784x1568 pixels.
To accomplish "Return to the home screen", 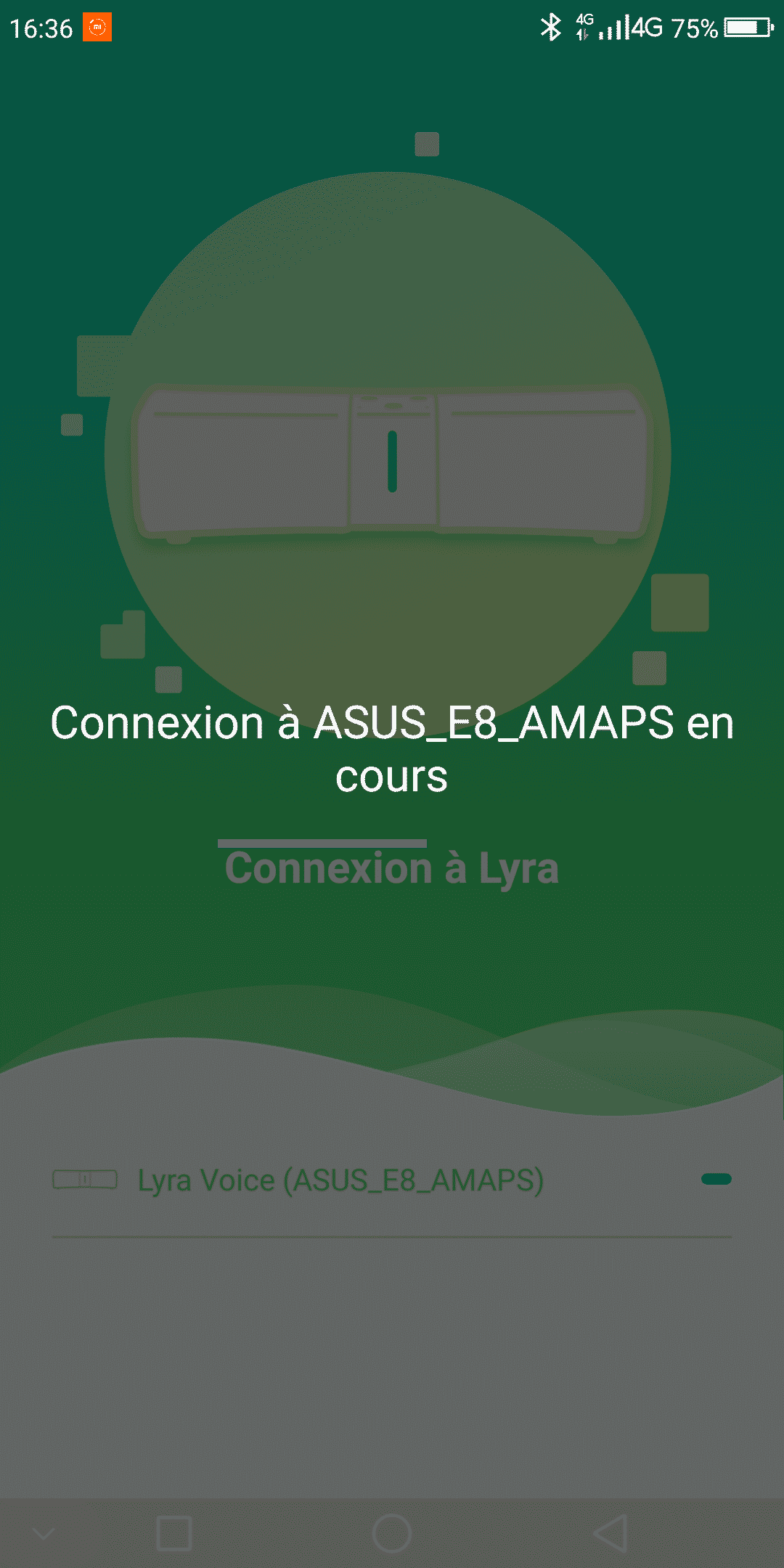I will (392, 1533).
